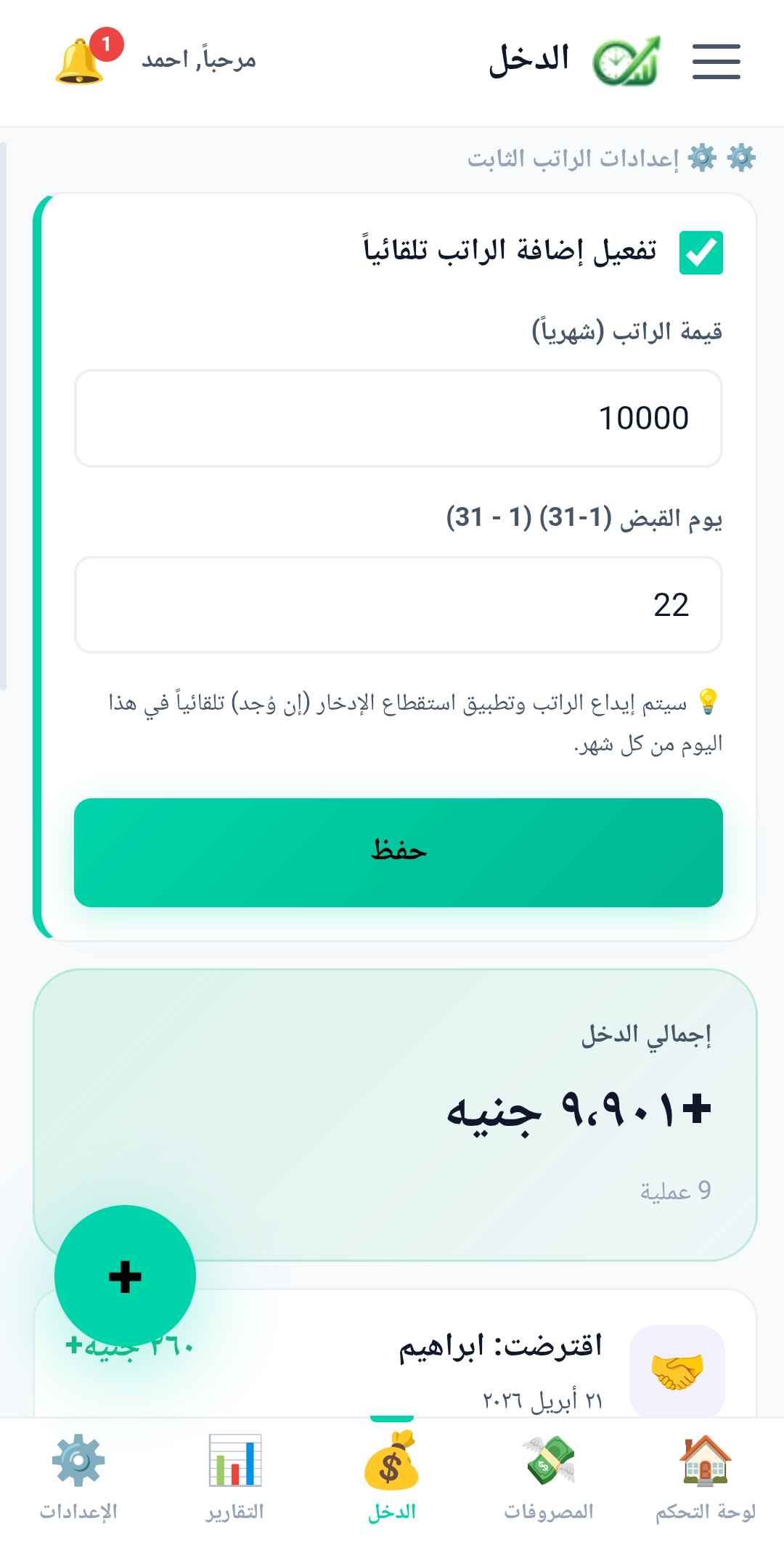
Task: Select the monthly salary value field
Action: (398, 418)
